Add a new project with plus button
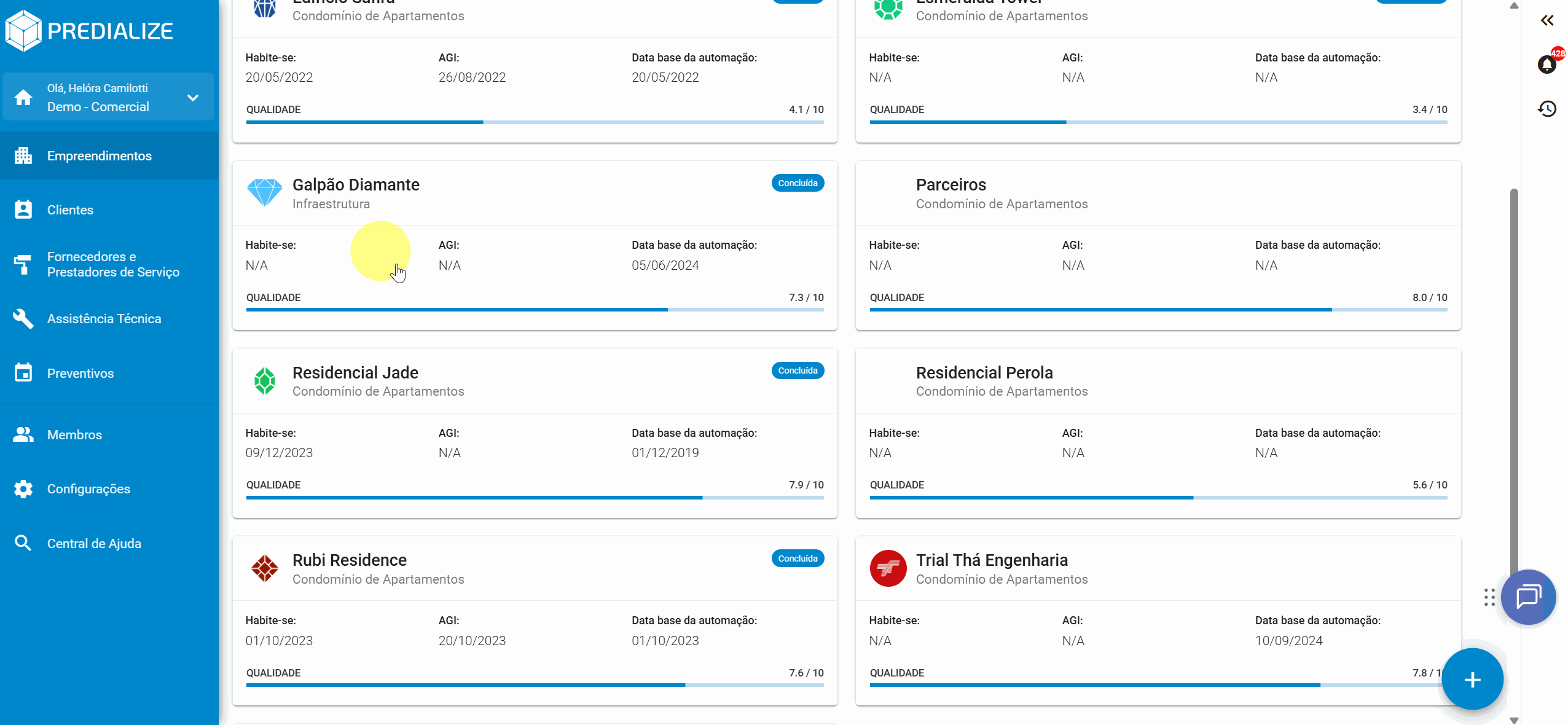Viewport: 1568px width, 725px height. coord(1472,680)
